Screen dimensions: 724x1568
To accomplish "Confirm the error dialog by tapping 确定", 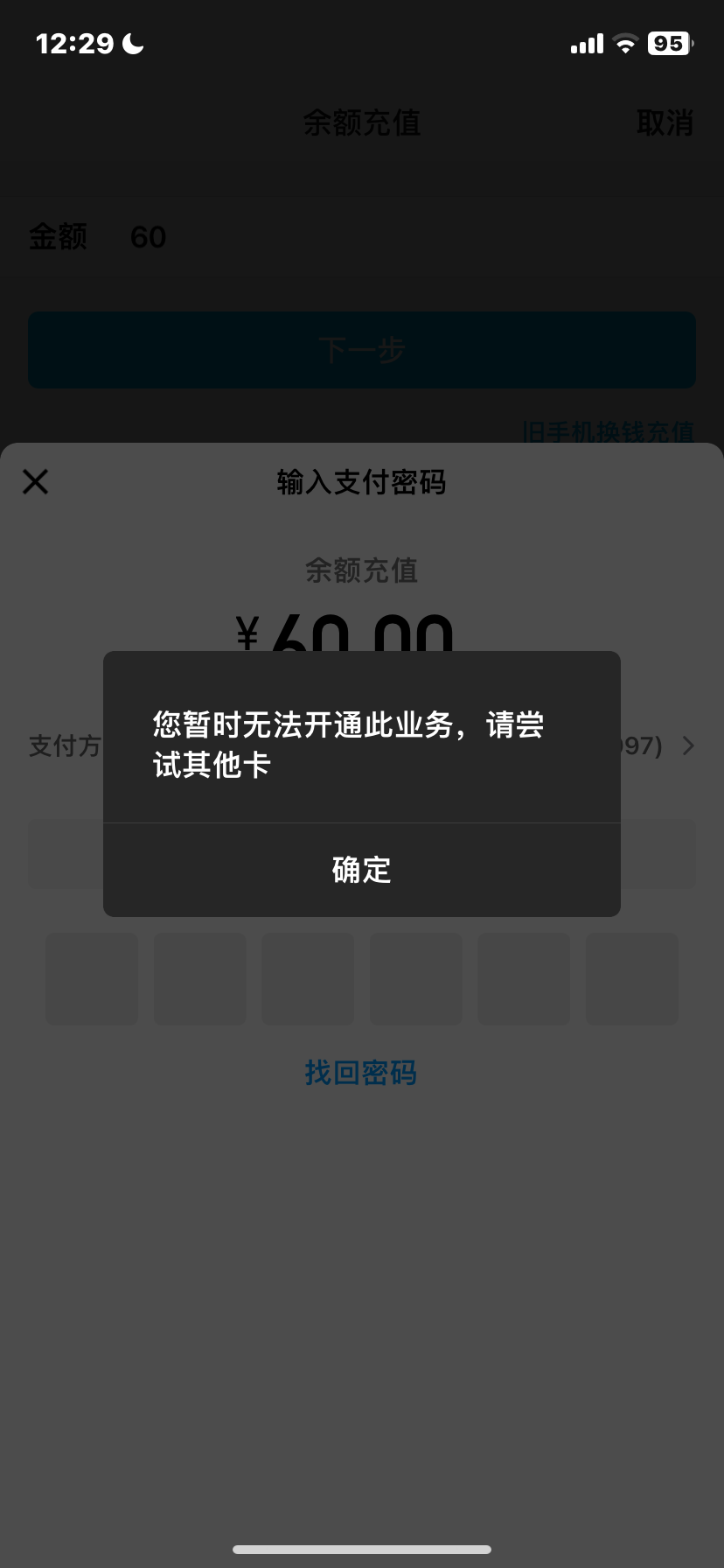I will coord(361,870).
